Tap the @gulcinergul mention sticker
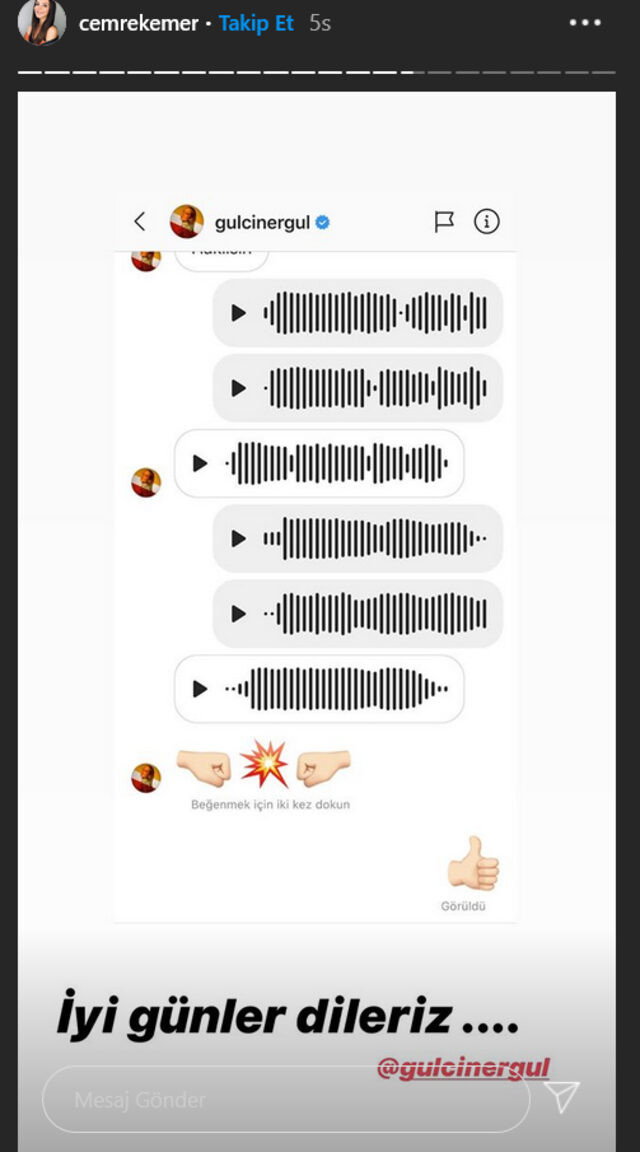640x1152 pixels. (463, 1069)
